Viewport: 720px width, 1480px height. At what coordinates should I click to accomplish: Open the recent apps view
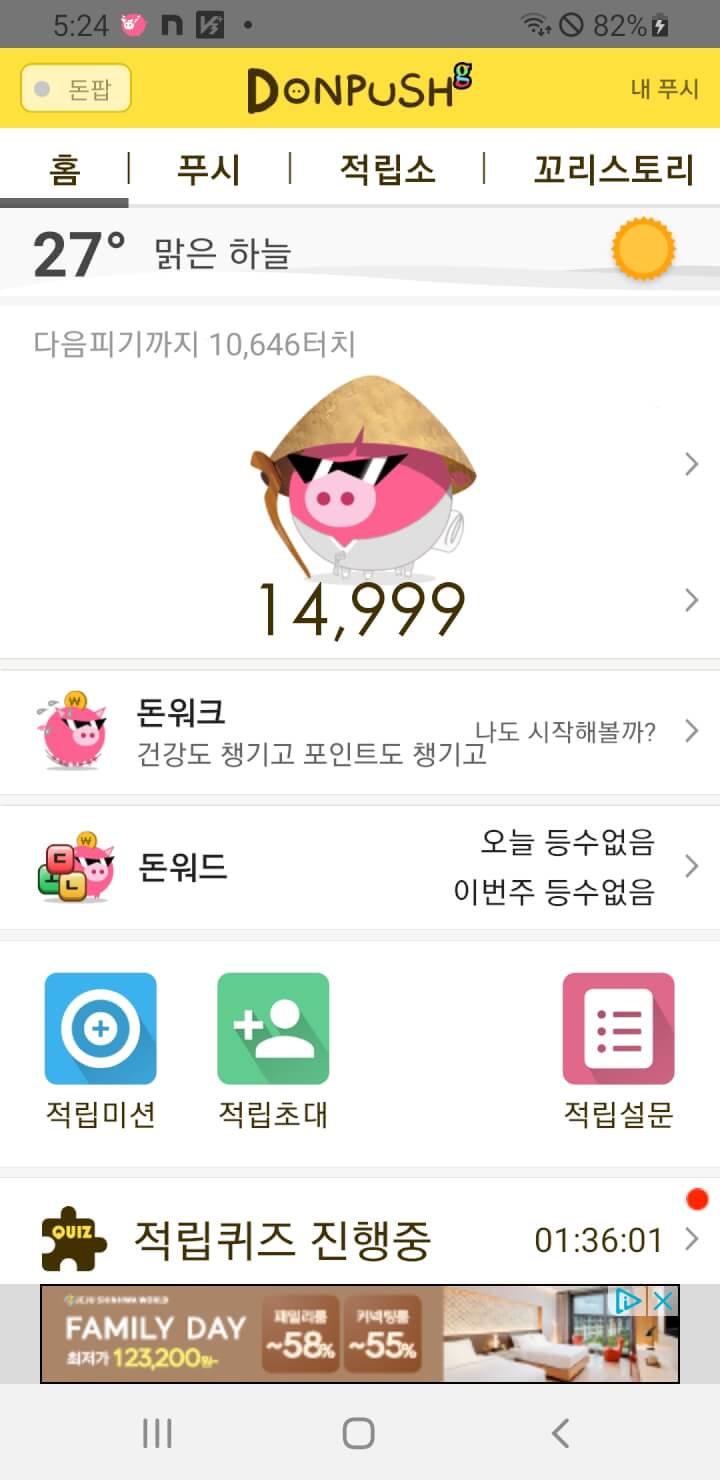tap(157, 1434)
